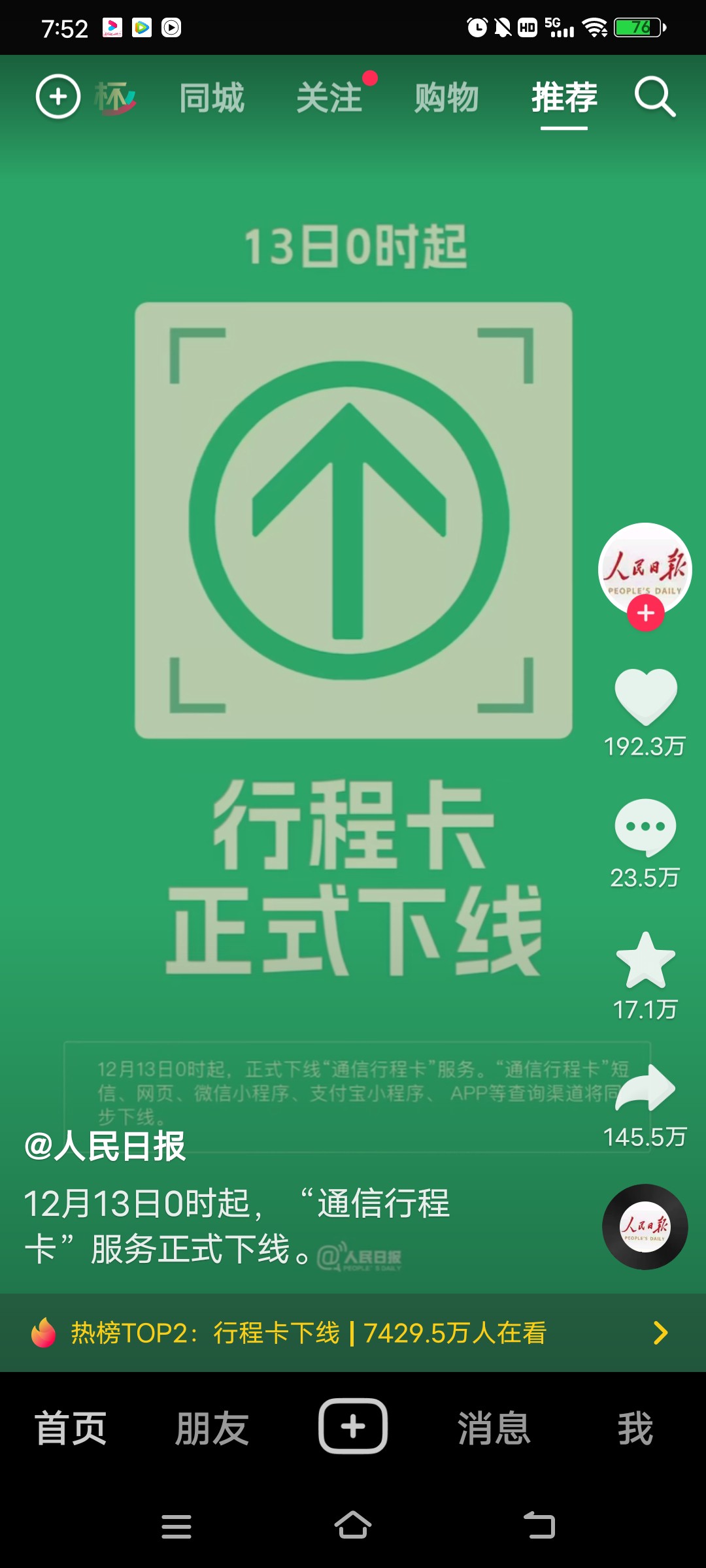Switch to the 同城 tab
This screenshot has height=1568, width=706.
(212, 98)
